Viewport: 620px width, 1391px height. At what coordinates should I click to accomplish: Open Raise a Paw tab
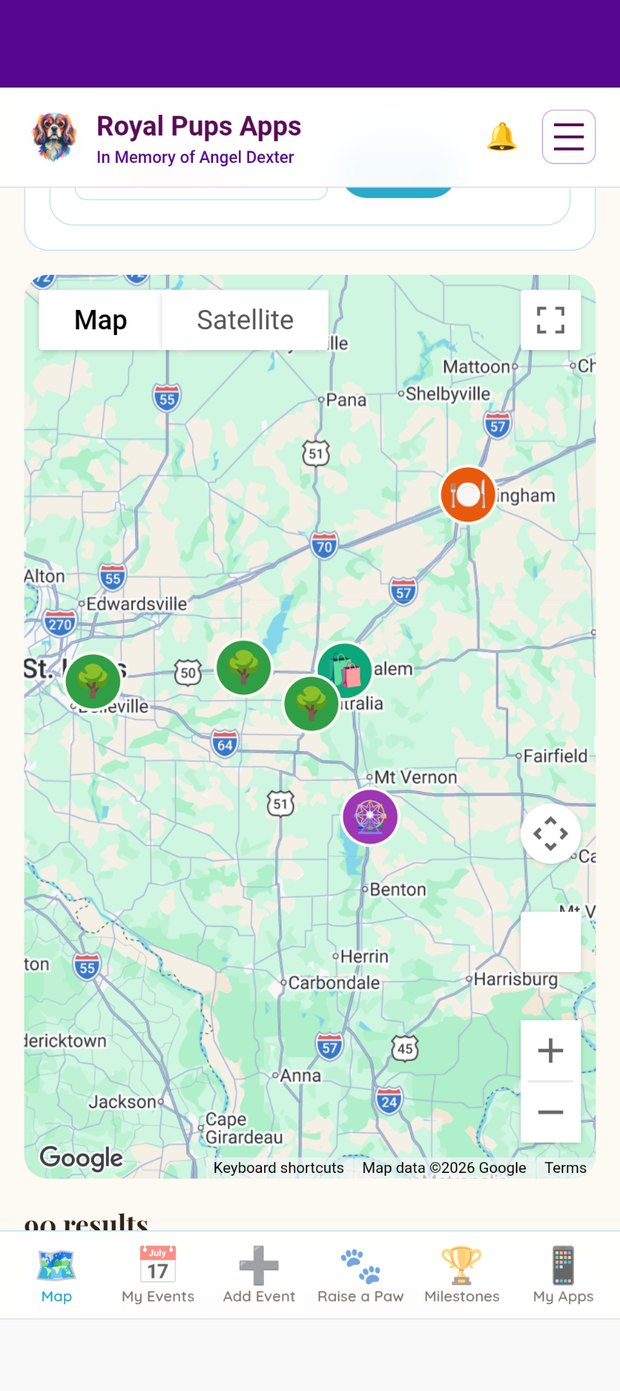pos(361,1274)
